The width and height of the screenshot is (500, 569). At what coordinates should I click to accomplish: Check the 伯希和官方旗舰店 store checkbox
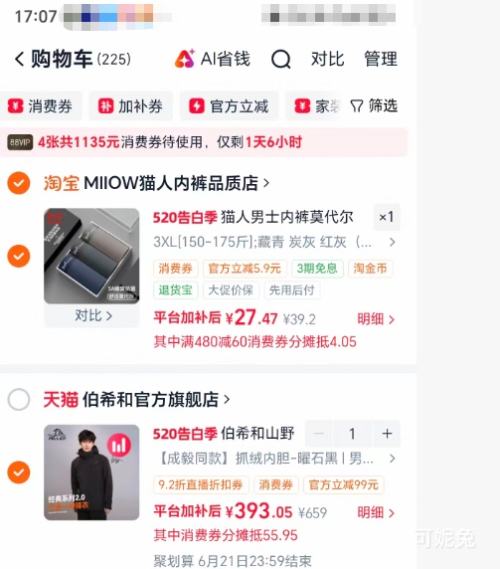coord(19,400)
